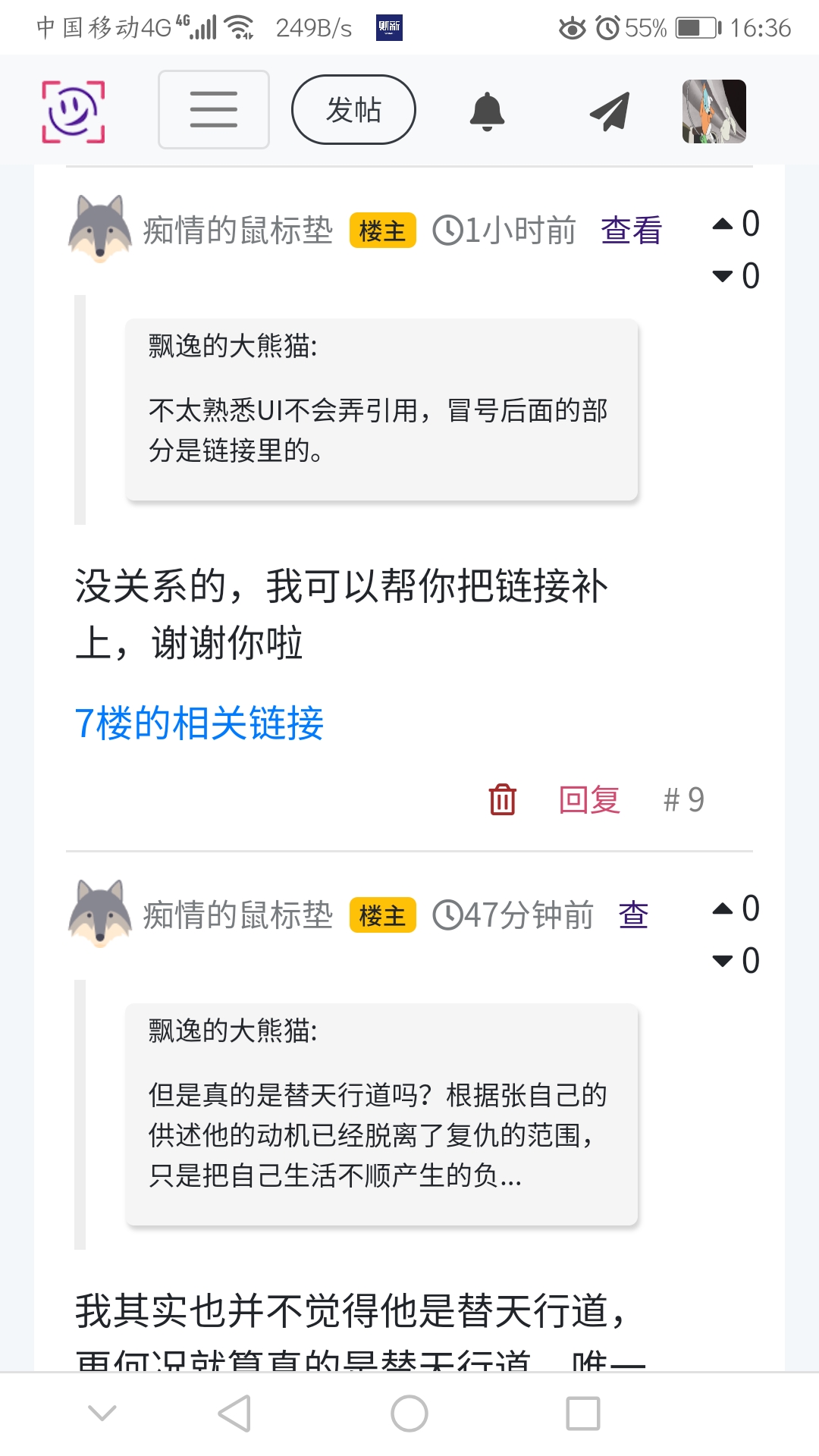Upvote the post from 47分钟前
819x1456 pixels.
pyautogui.click(x=723, y=908)
